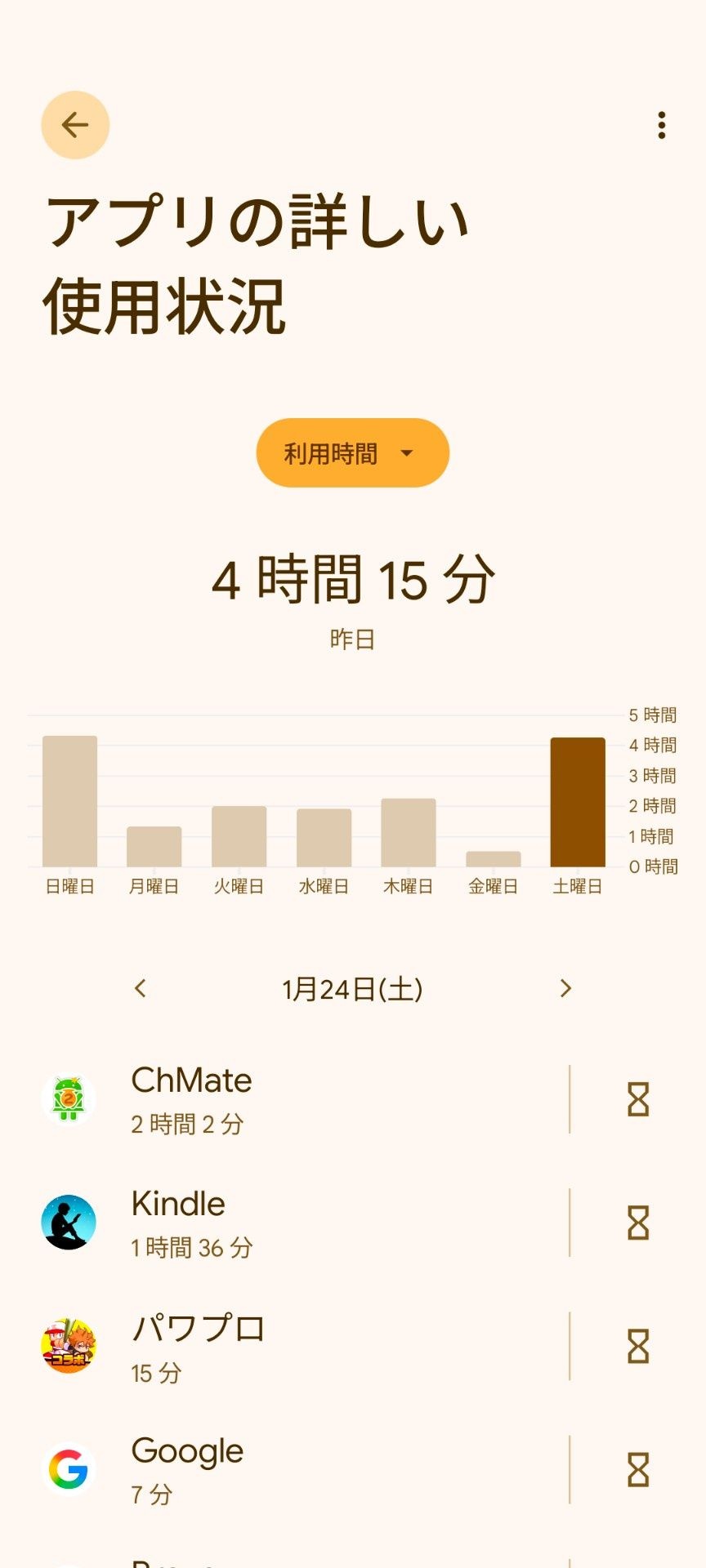Go to the previous day
The image size is (706, 1568).
point(141,989)
